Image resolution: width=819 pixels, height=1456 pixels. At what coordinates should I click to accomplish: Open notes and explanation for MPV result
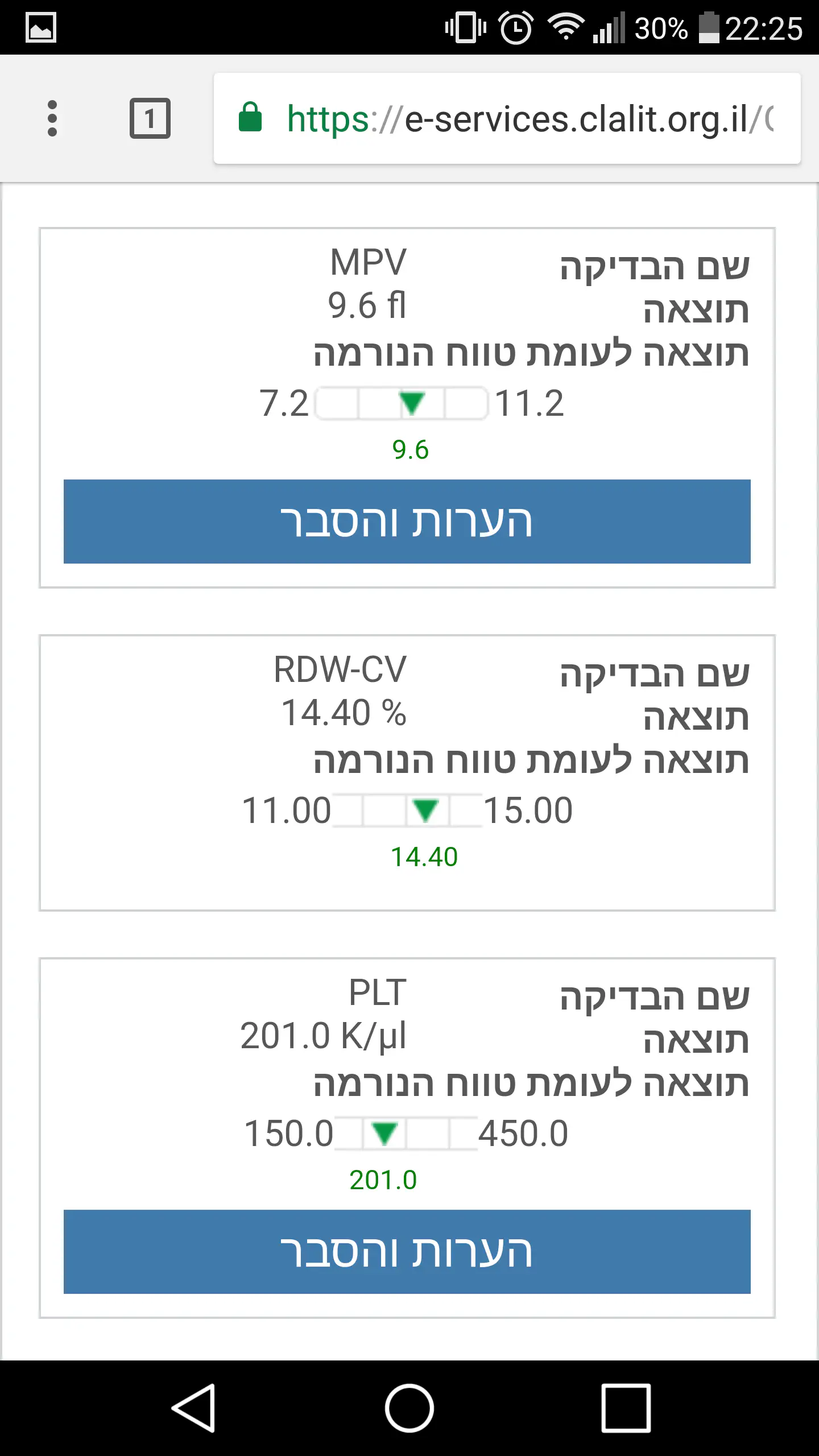[x=407, y=521]
